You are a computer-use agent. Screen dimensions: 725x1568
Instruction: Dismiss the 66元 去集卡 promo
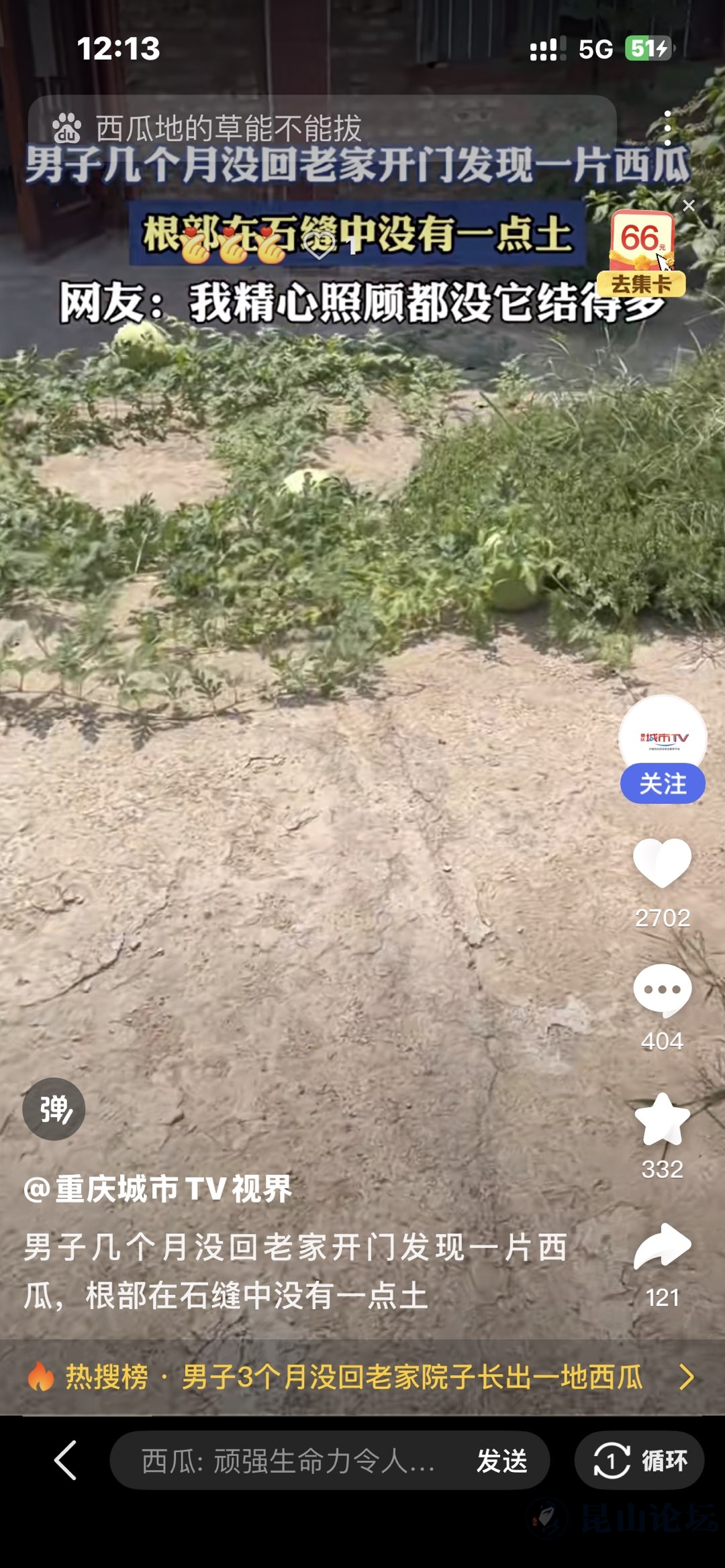(689, 206)
